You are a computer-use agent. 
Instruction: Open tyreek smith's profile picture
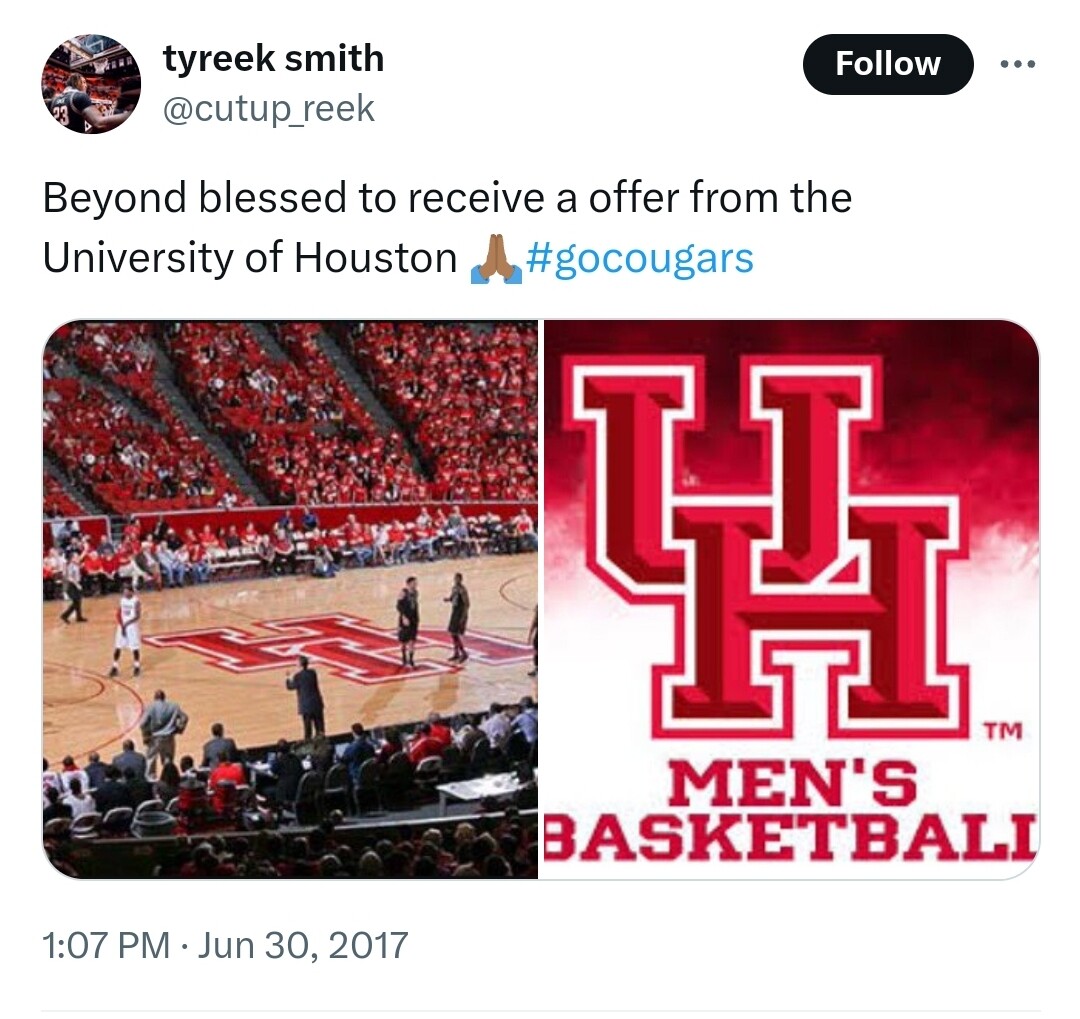90,84
